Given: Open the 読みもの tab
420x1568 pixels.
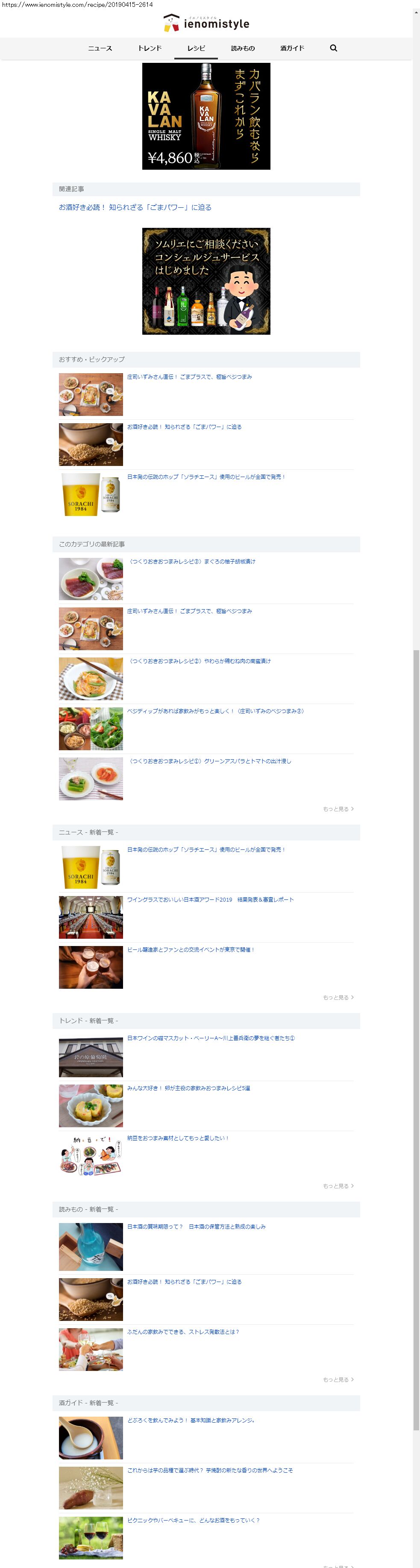Looking at the screenshot, I should pos(243,49).
